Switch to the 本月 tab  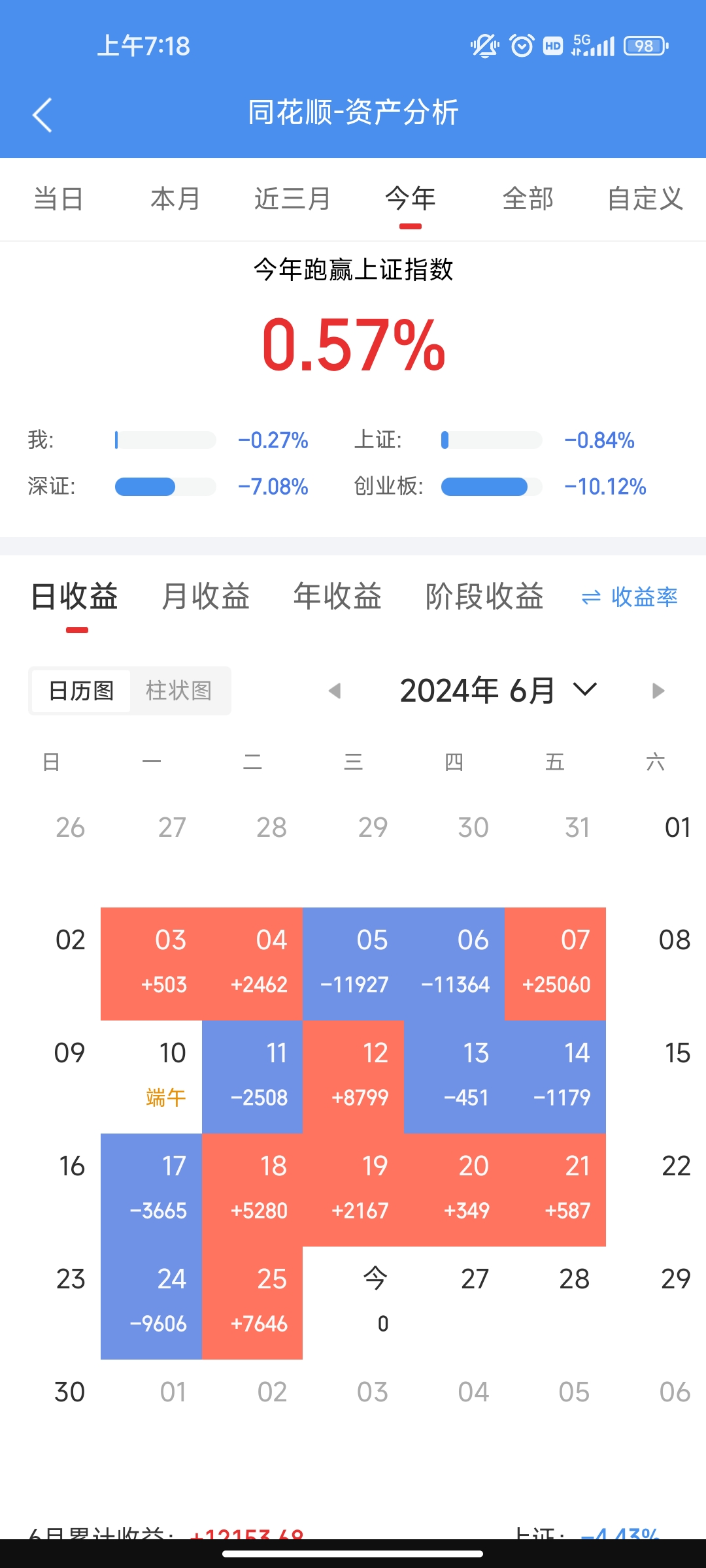pos(175,199)
